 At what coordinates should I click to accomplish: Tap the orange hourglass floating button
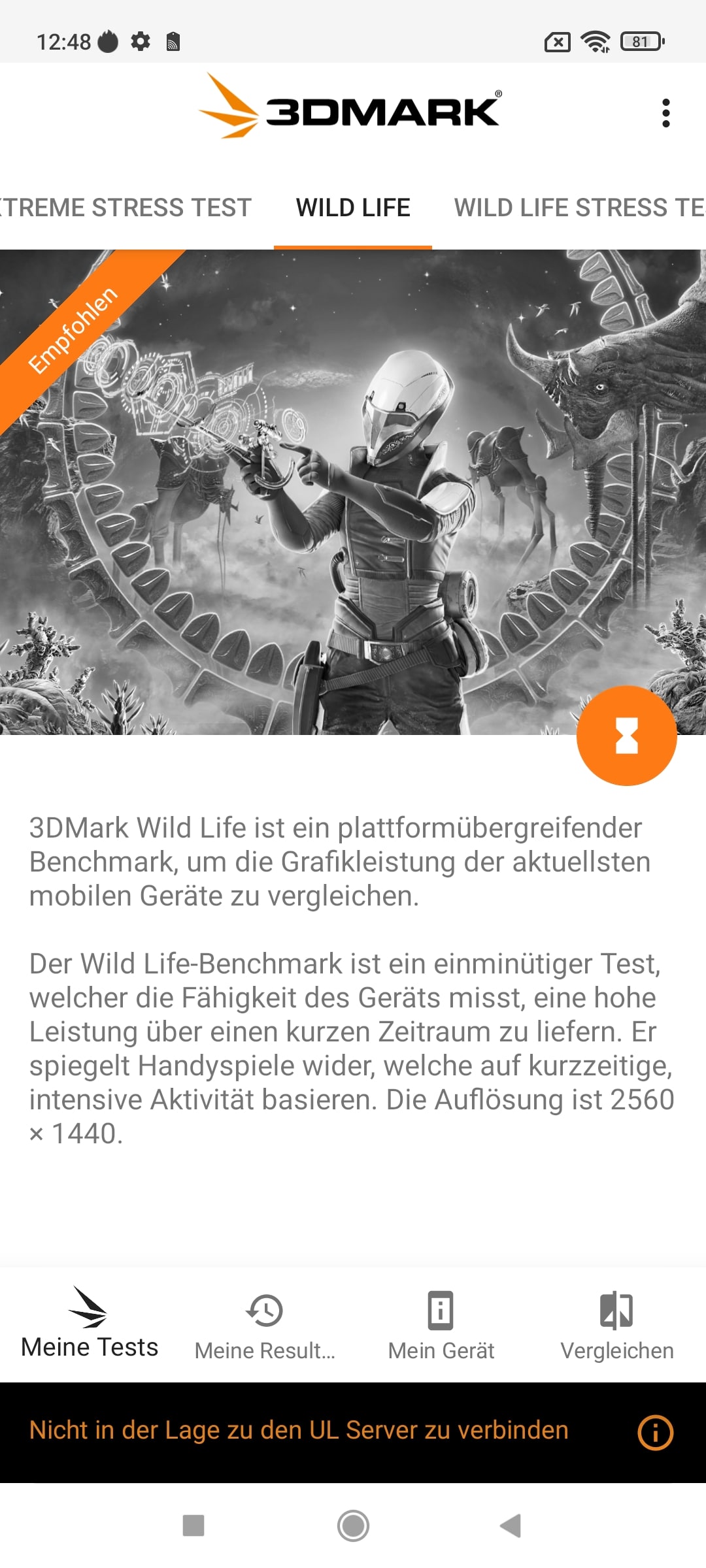[626, 736]
